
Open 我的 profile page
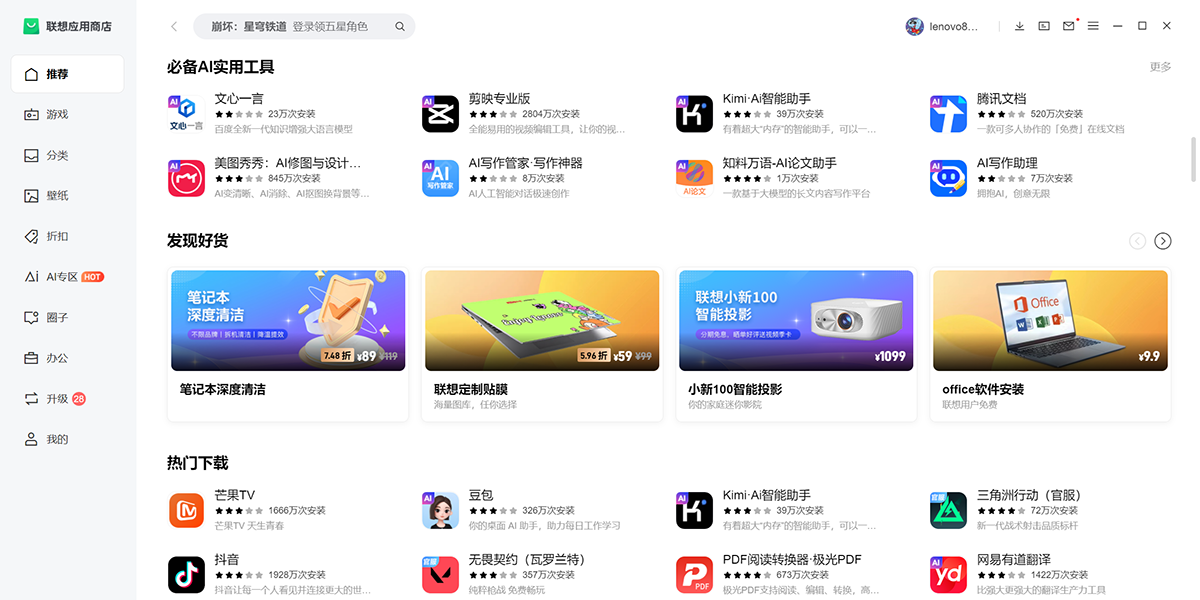[58, 440]
